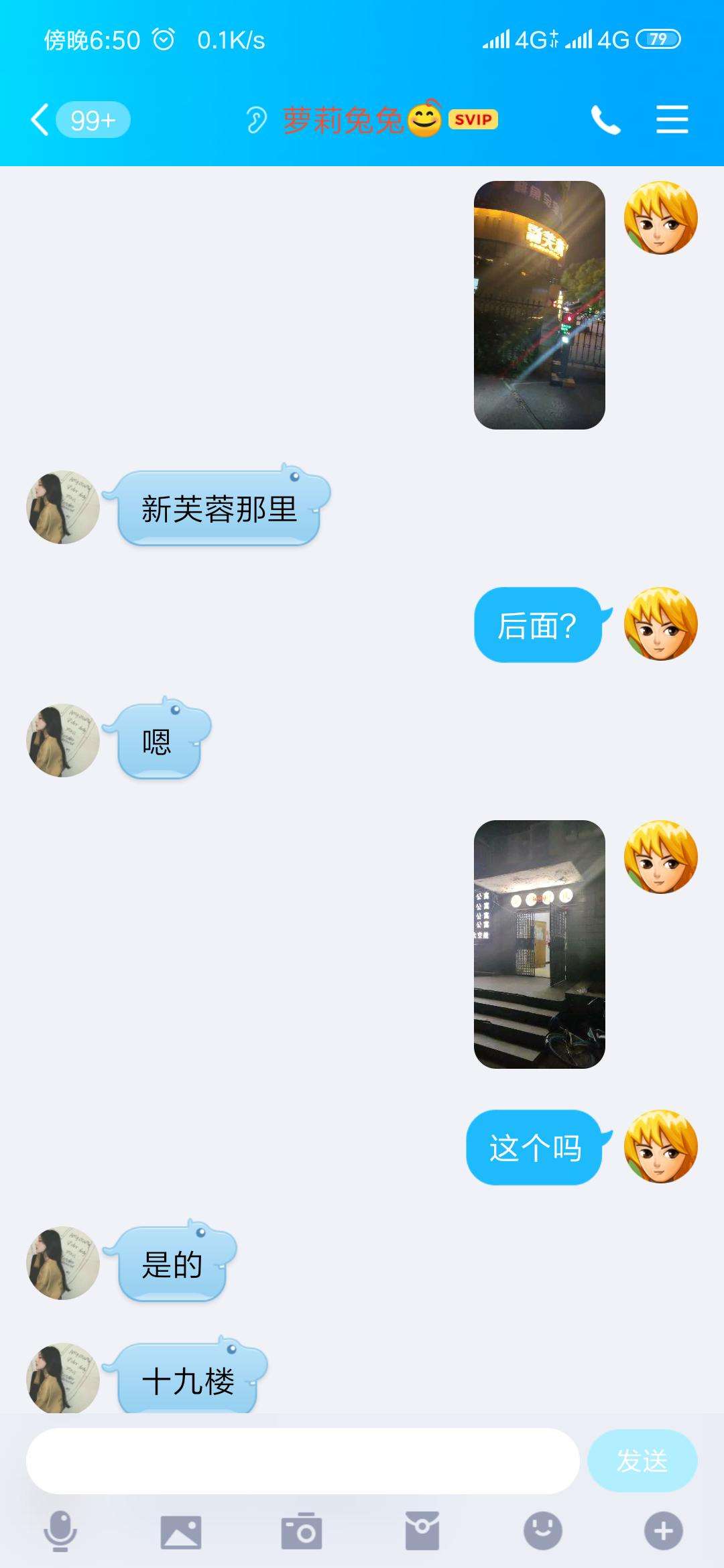
Task: Expand more options with the plus icon
Action: tap(663, 1531)
